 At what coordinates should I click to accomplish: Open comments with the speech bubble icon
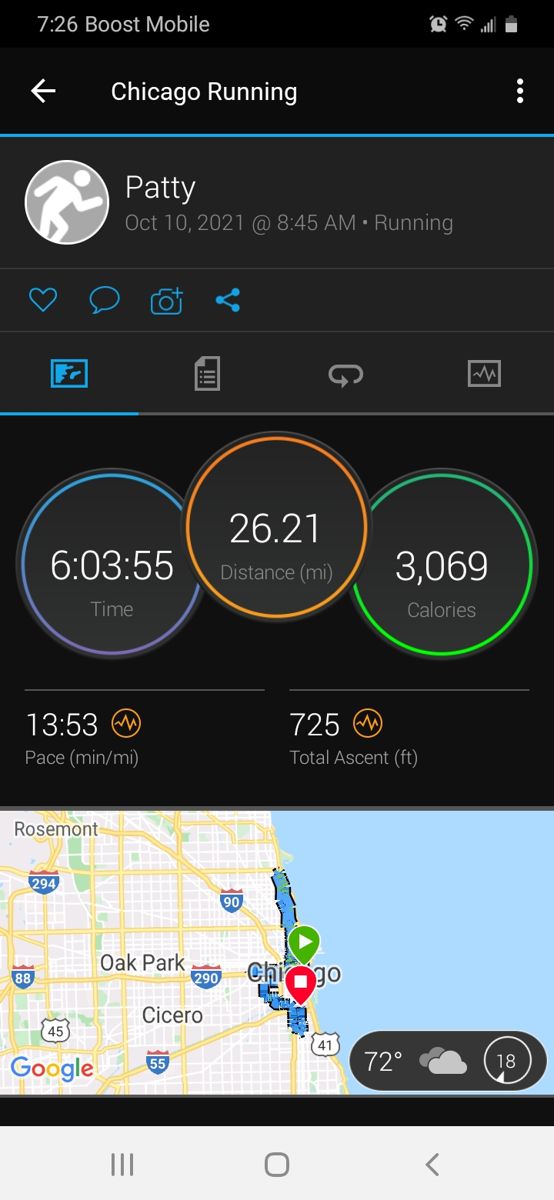click(105, 300)
